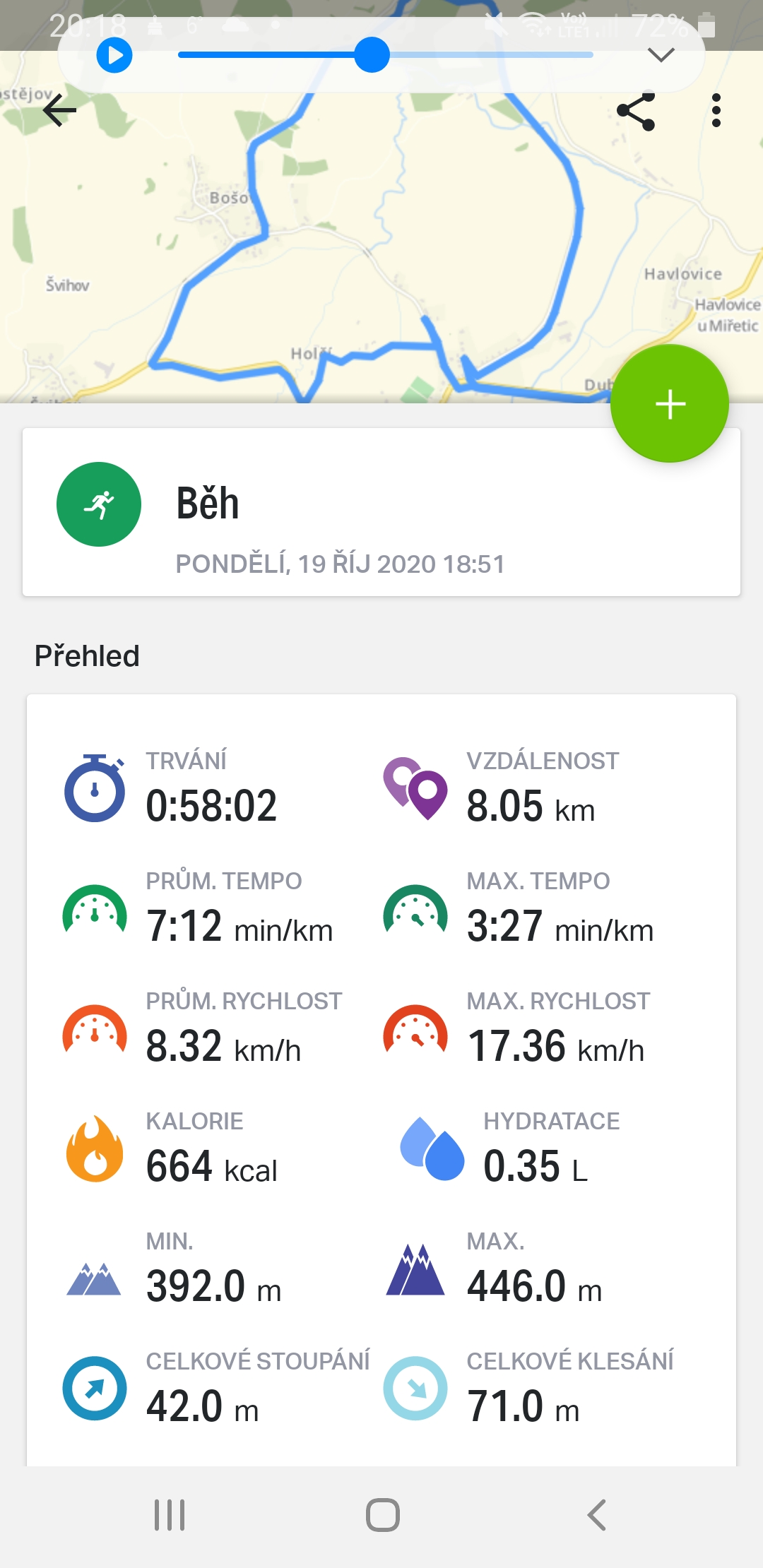
Task: Share this running activity
Action: [636, 112]
